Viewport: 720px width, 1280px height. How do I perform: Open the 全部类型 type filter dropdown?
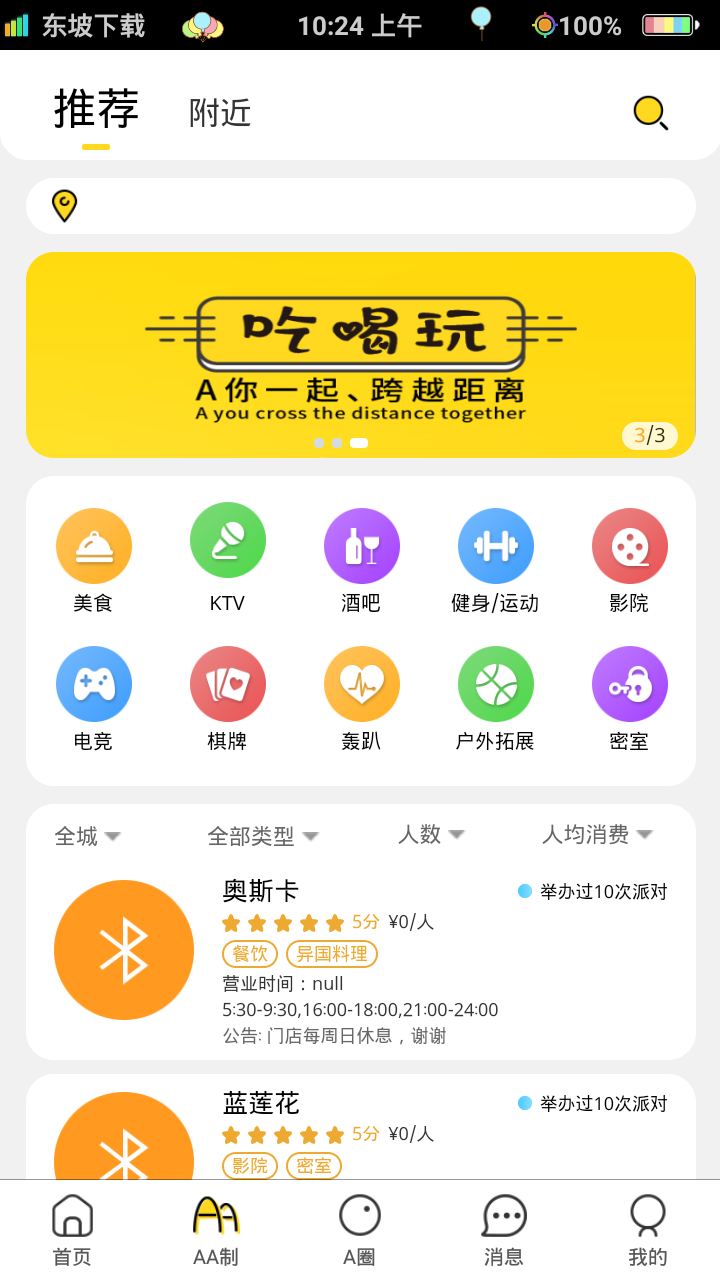[x=262, y=834]
